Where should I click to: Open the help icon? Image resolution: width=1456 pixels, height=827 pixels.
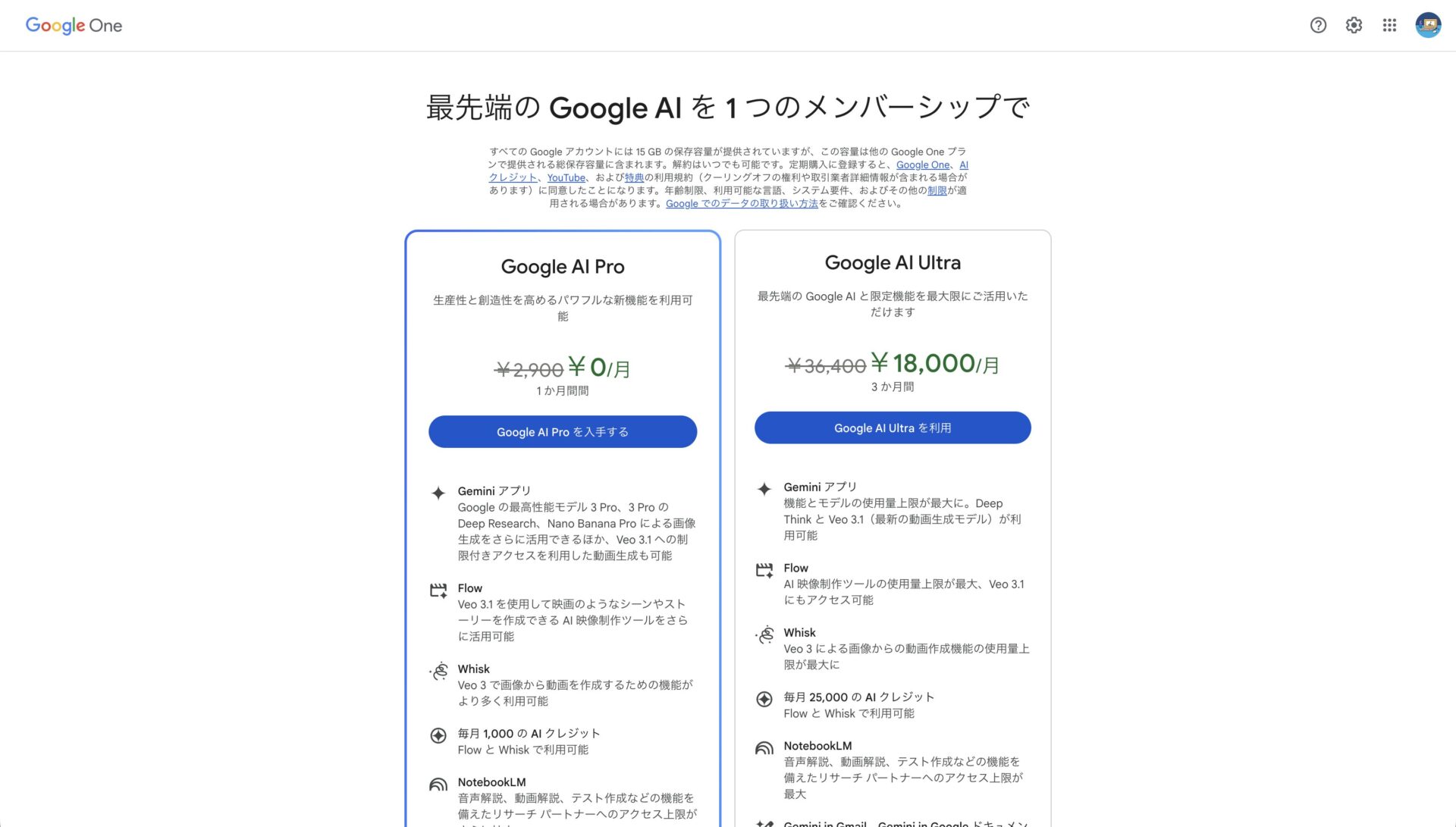(1318, 25)
